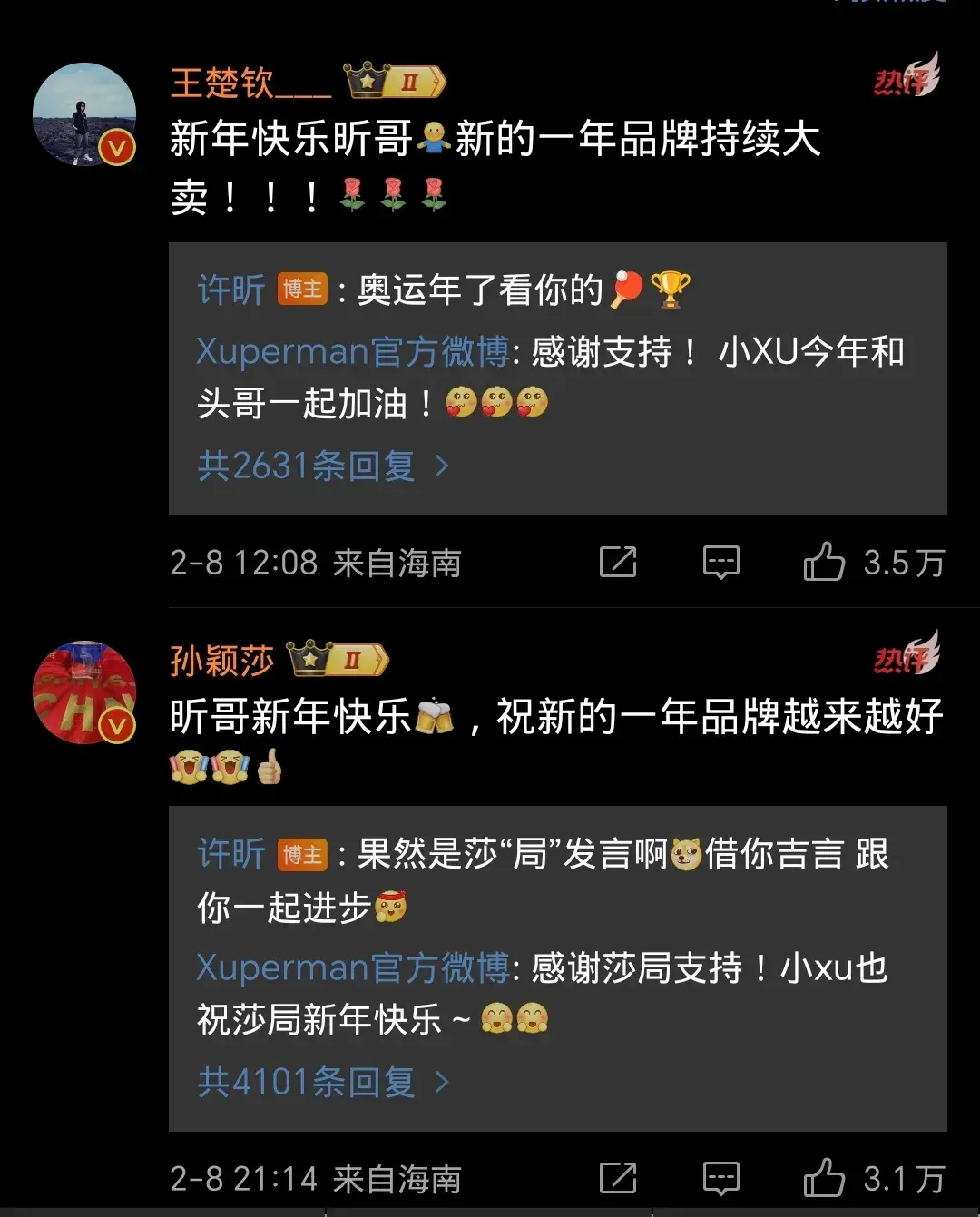Viewport: 980px width, 1217px height.
Task: Expand the 共2631条回复 replies
Action: (x=322, y=466)
